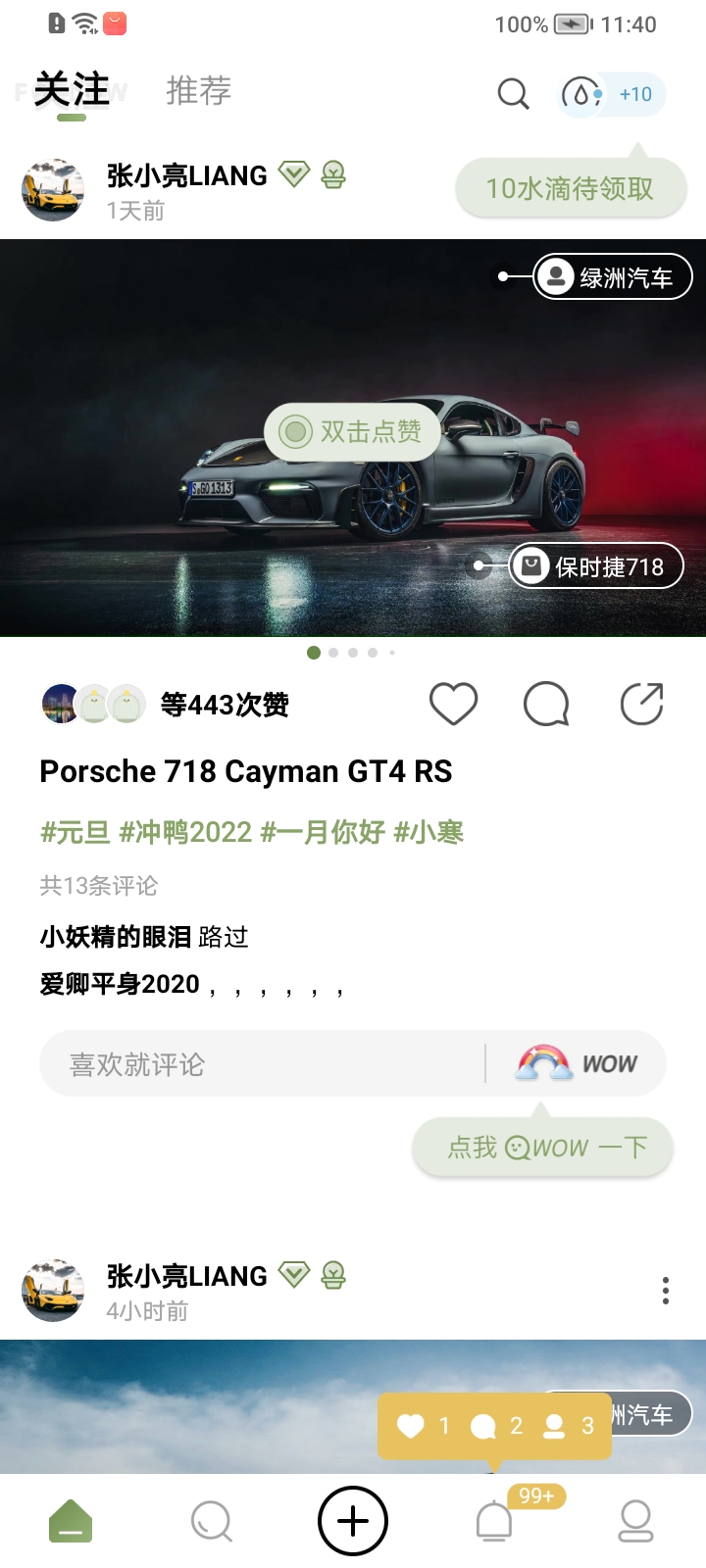Screen dimensions: 706x1568
Task: Like the Porsche 718 Cayman GT4 RS post
Action: point(453,704)
